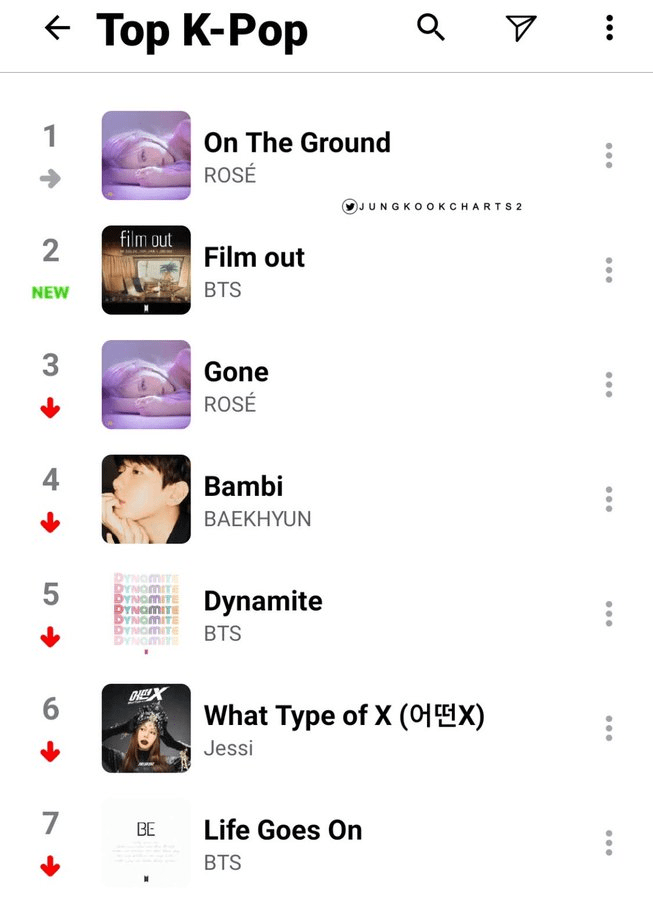Image resolution: width=653 pixels, height=900 pixels.
Task: Open options for Life Goes On
Action: tap(608, 843)
